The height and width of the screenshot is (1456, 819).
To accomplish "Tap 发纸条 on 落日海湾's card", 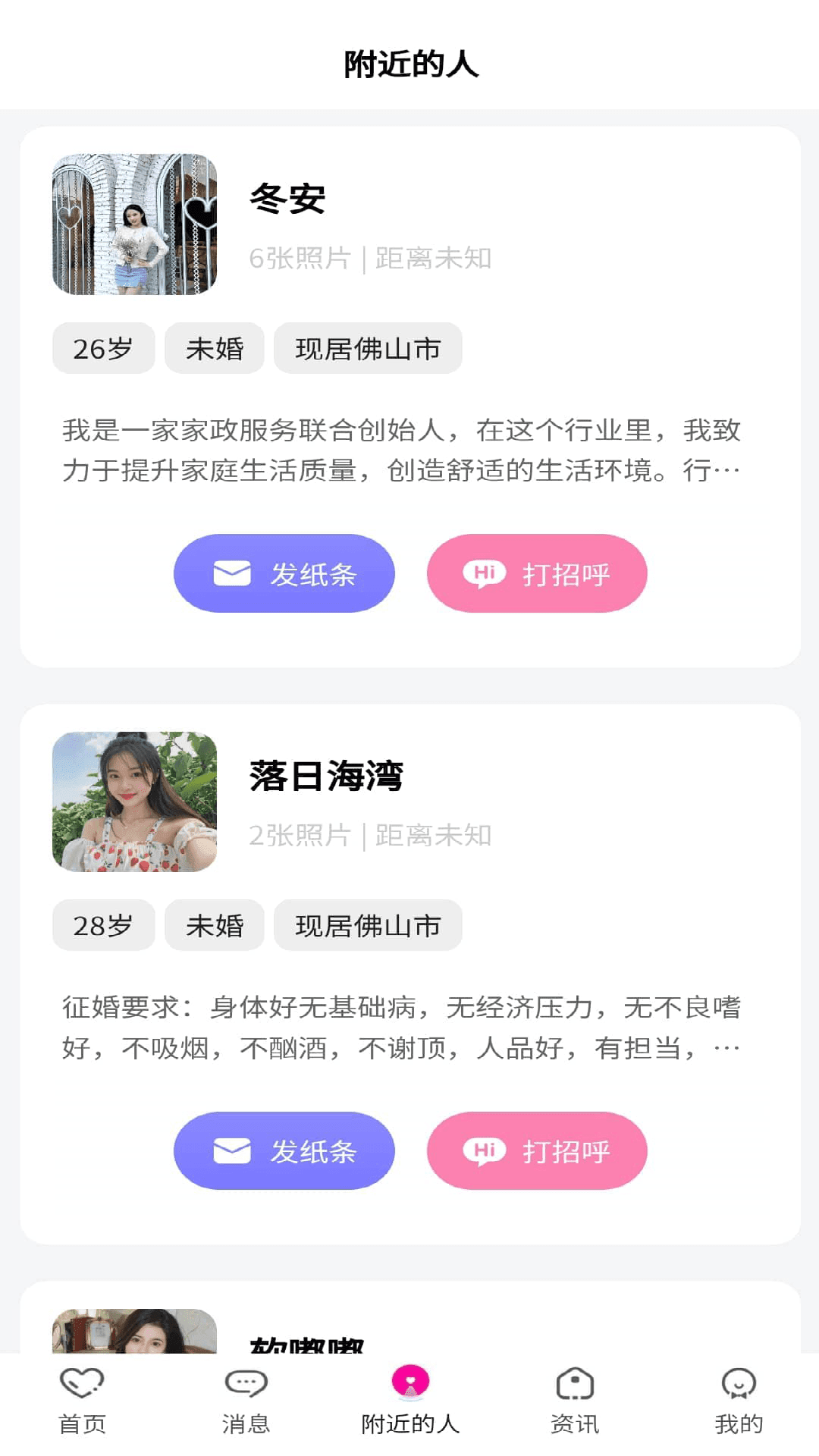I will 284,1150.
